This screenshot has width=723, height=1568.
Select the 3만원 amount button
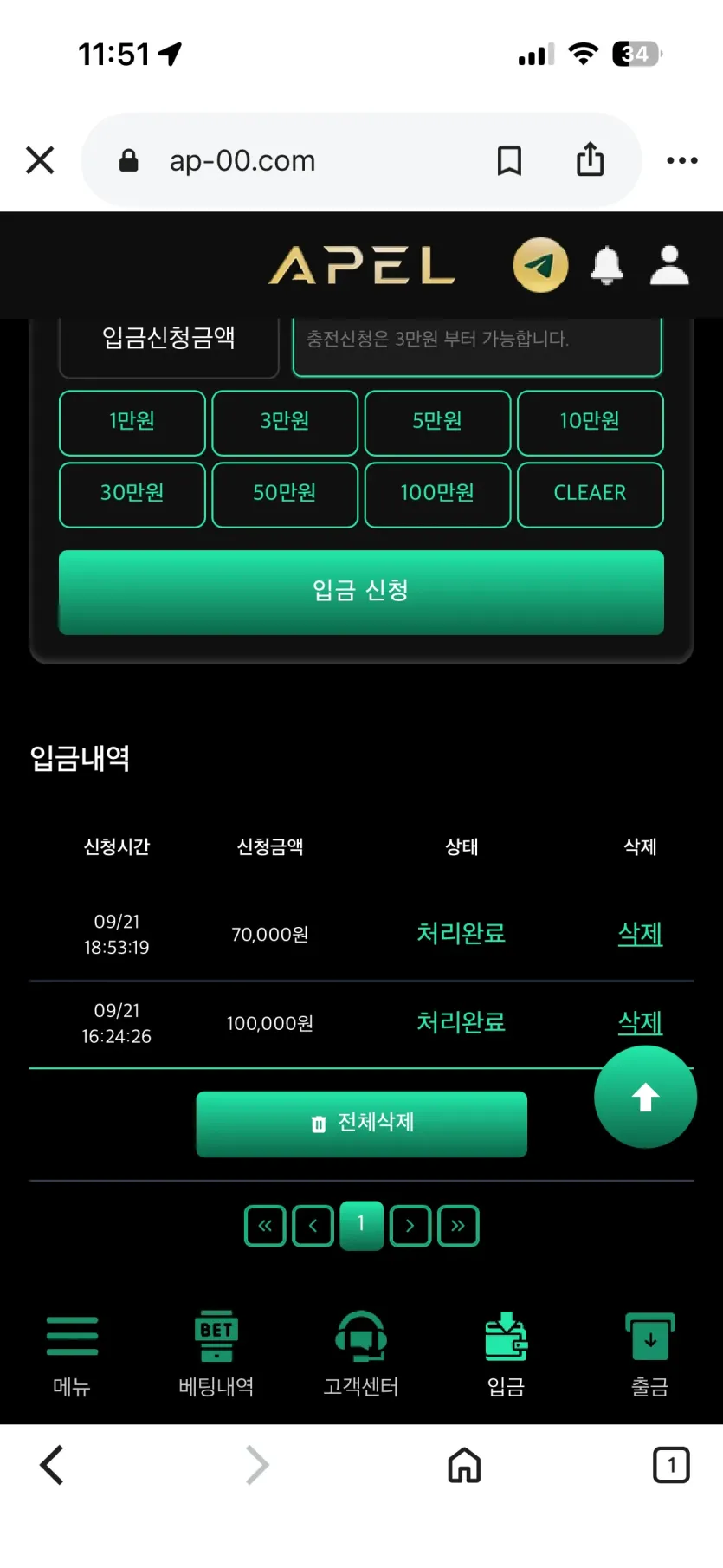285,422
